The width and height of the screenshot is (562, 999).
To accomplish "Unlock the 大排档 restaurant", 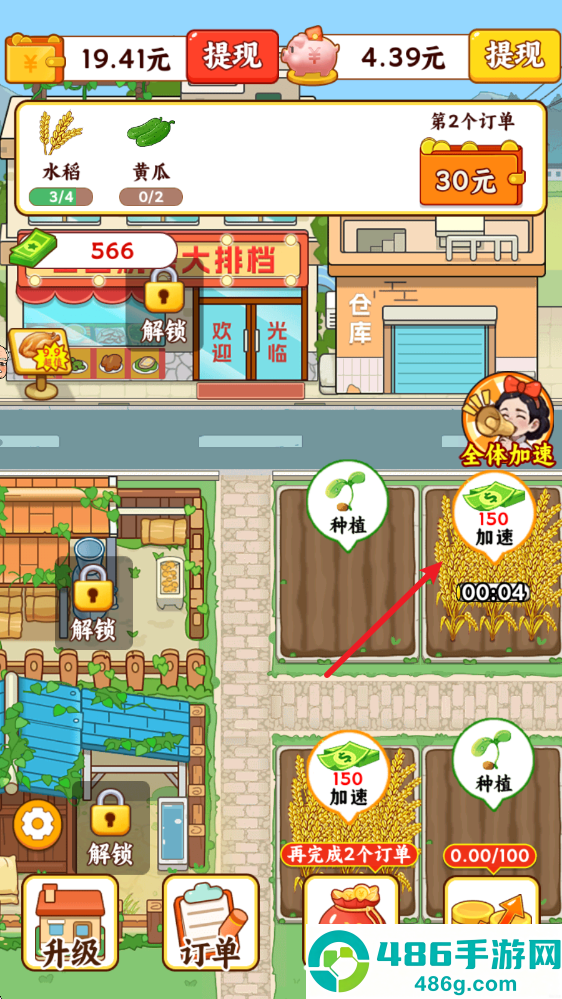I will [x=164, y=306].
